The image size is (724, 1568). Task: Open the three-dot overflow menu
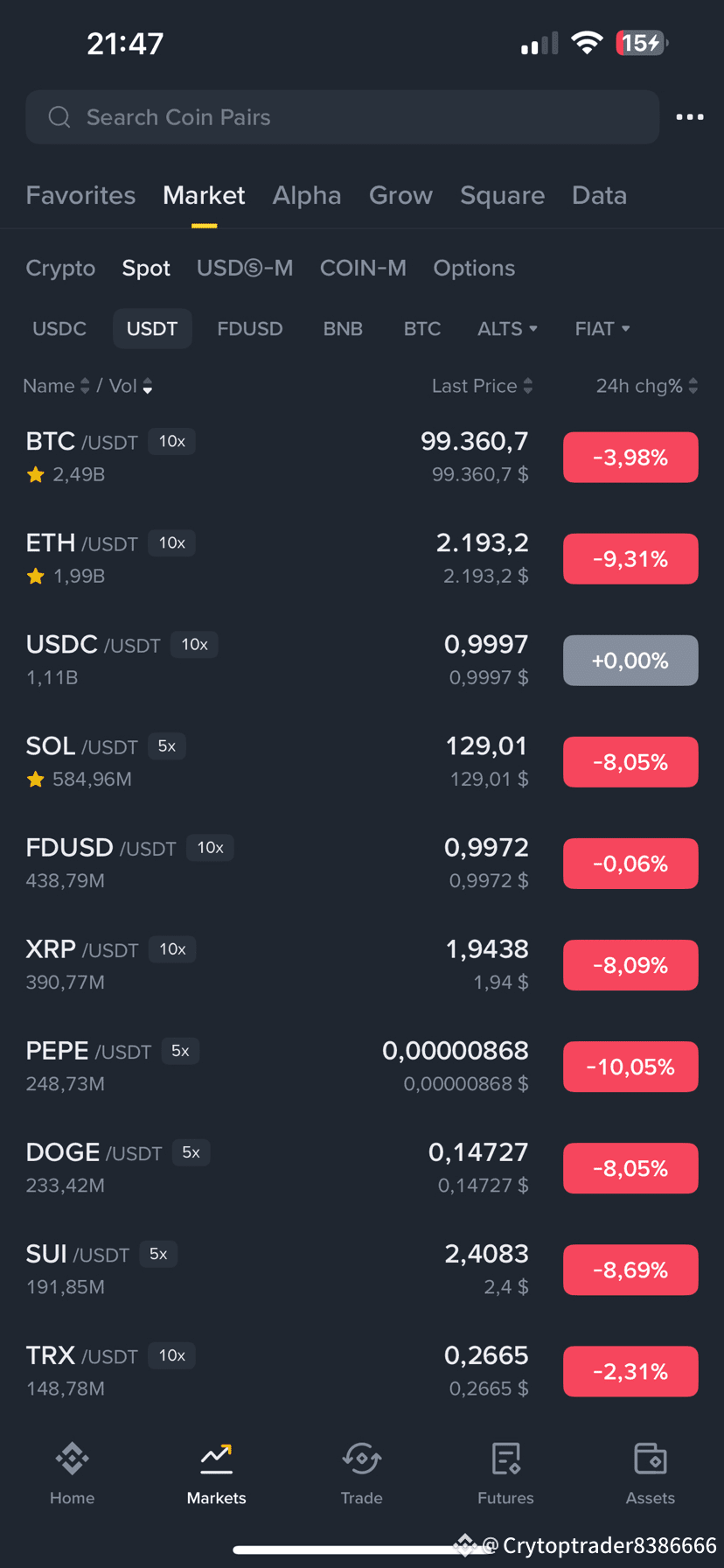[x=690, y=117]
